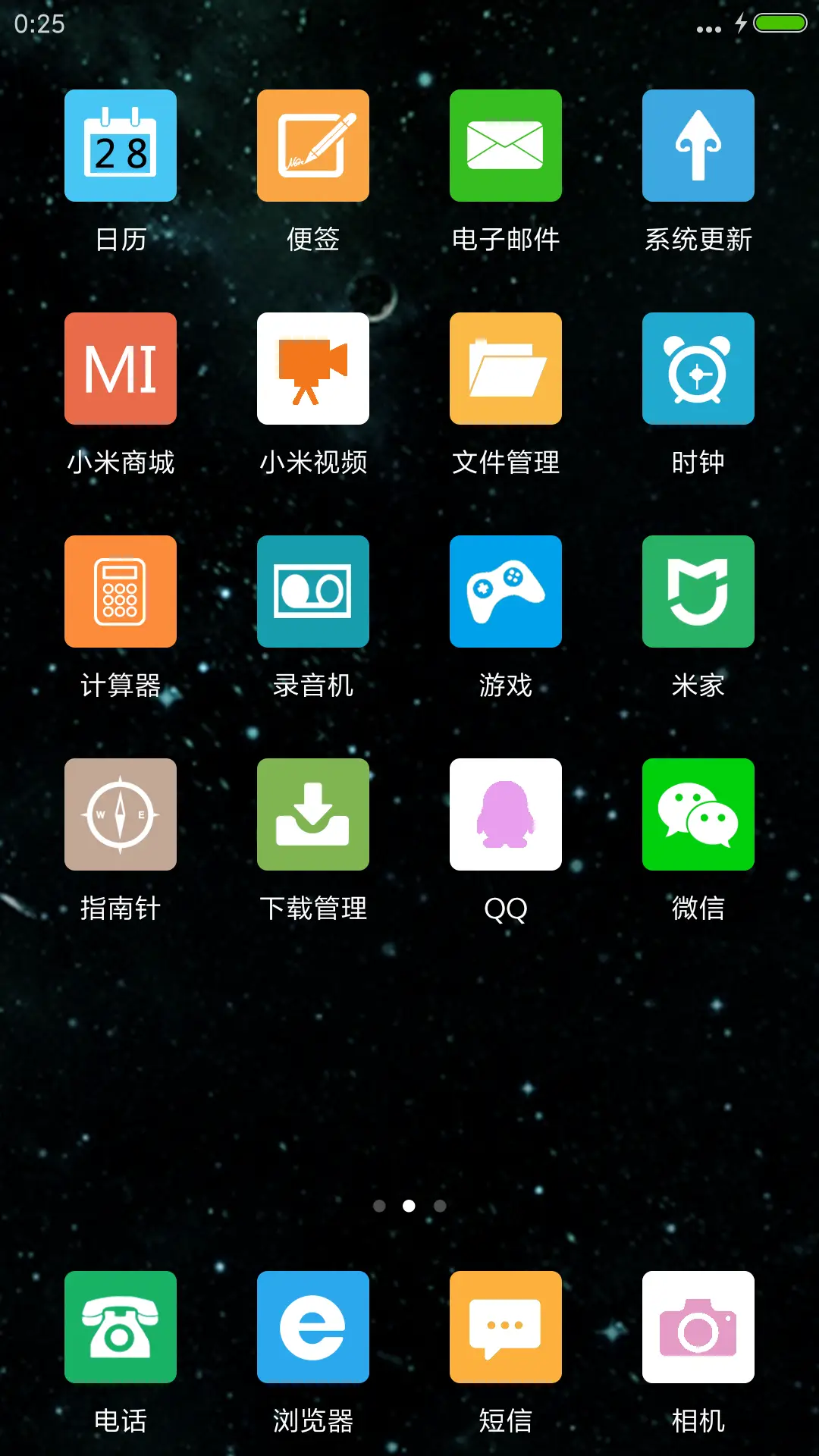
Task: Launch the 计算器 Calculator
Action: pyautogui.click(x=120, y=591)
